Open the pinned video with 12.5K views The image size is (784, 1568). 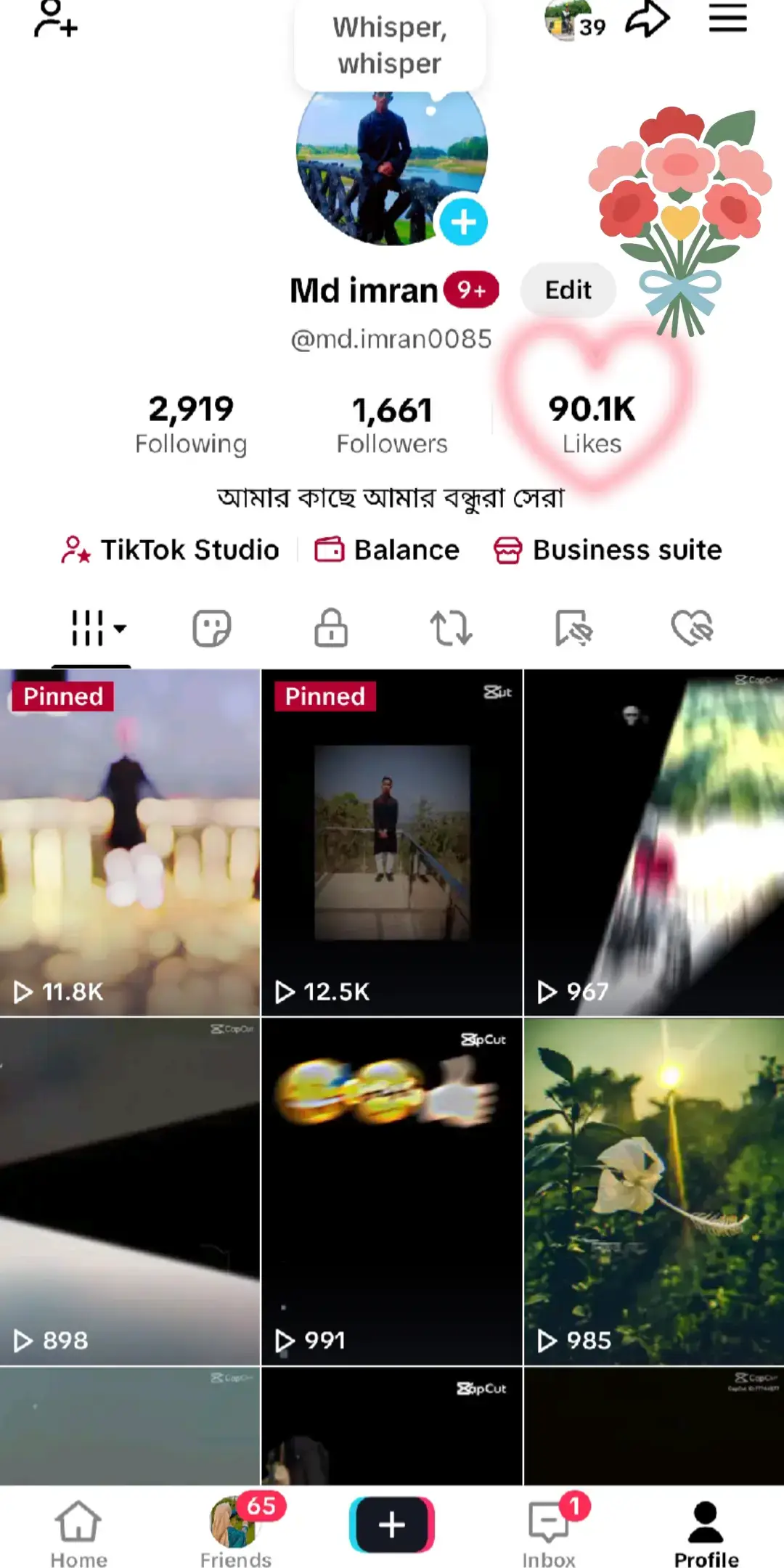(392, 842)
